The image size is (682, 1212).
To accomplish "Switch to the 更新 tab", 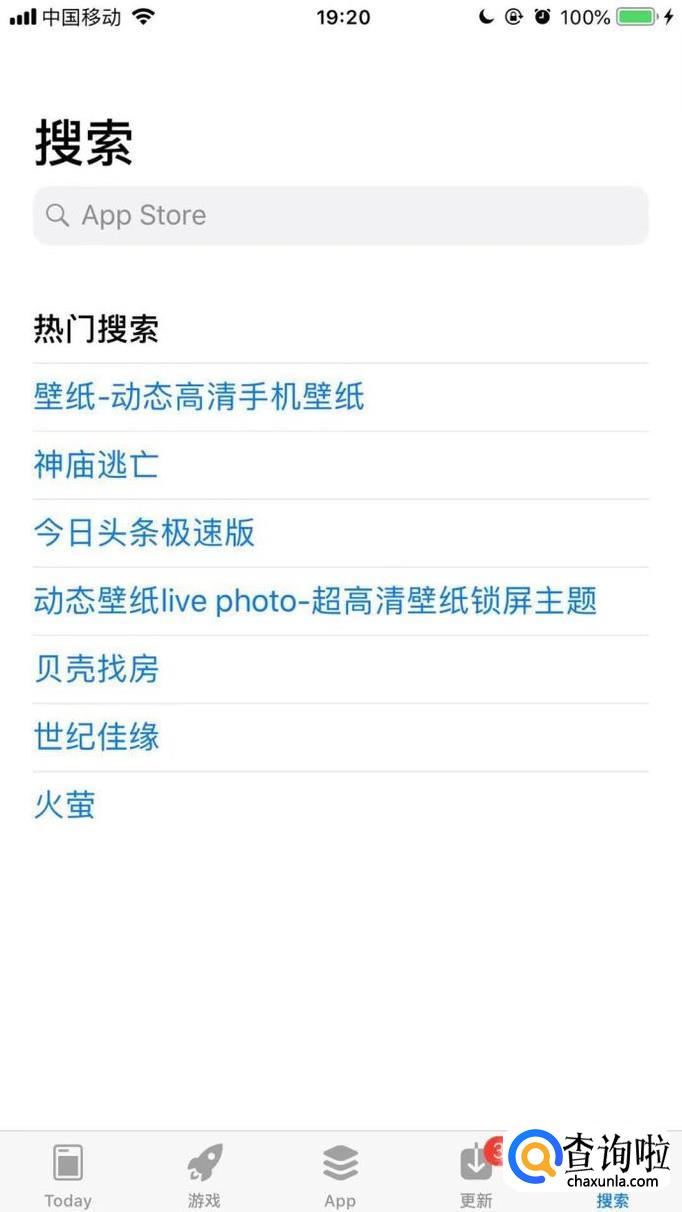I will click(x=474, y=1175).
